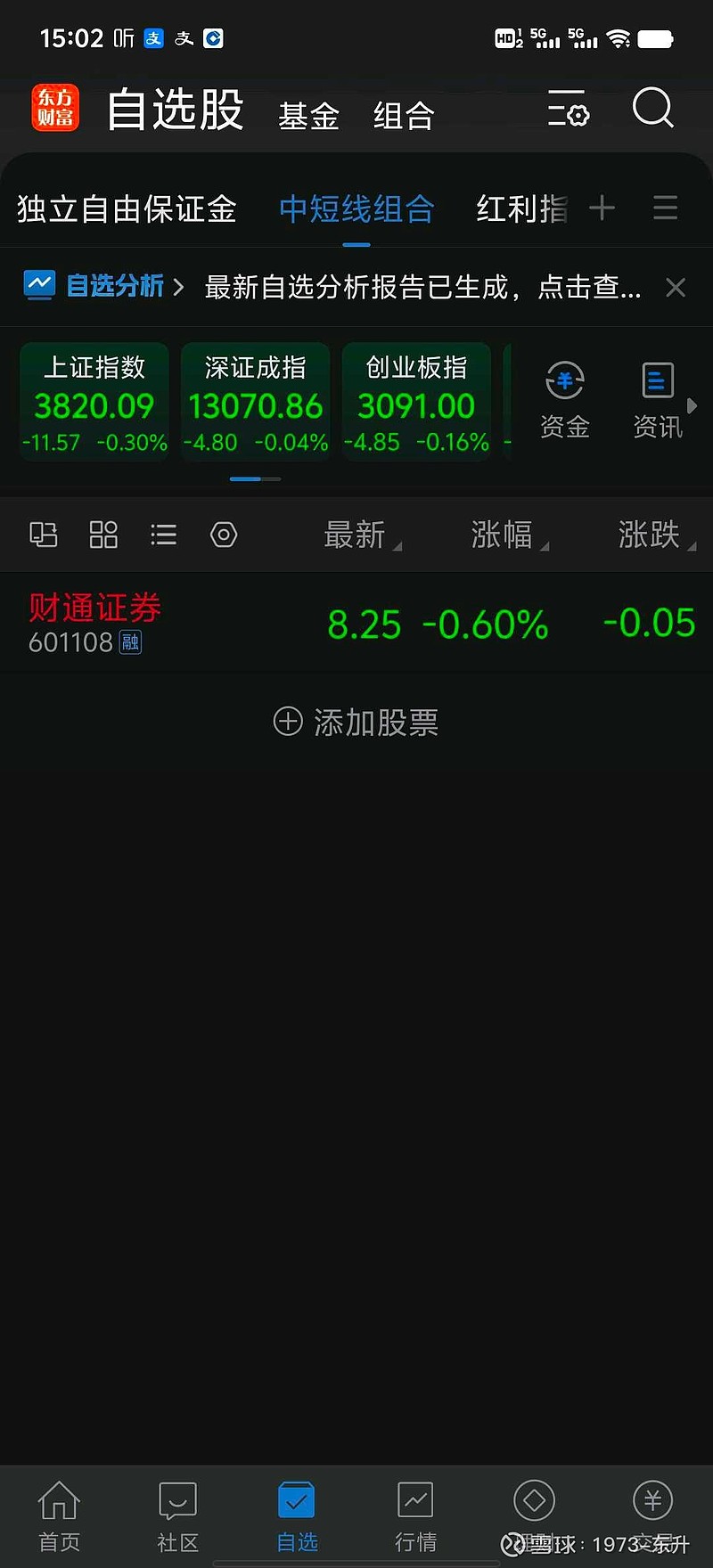
Task: Tap 添加股票 to add a stock
Action: [x=356, y=722]
